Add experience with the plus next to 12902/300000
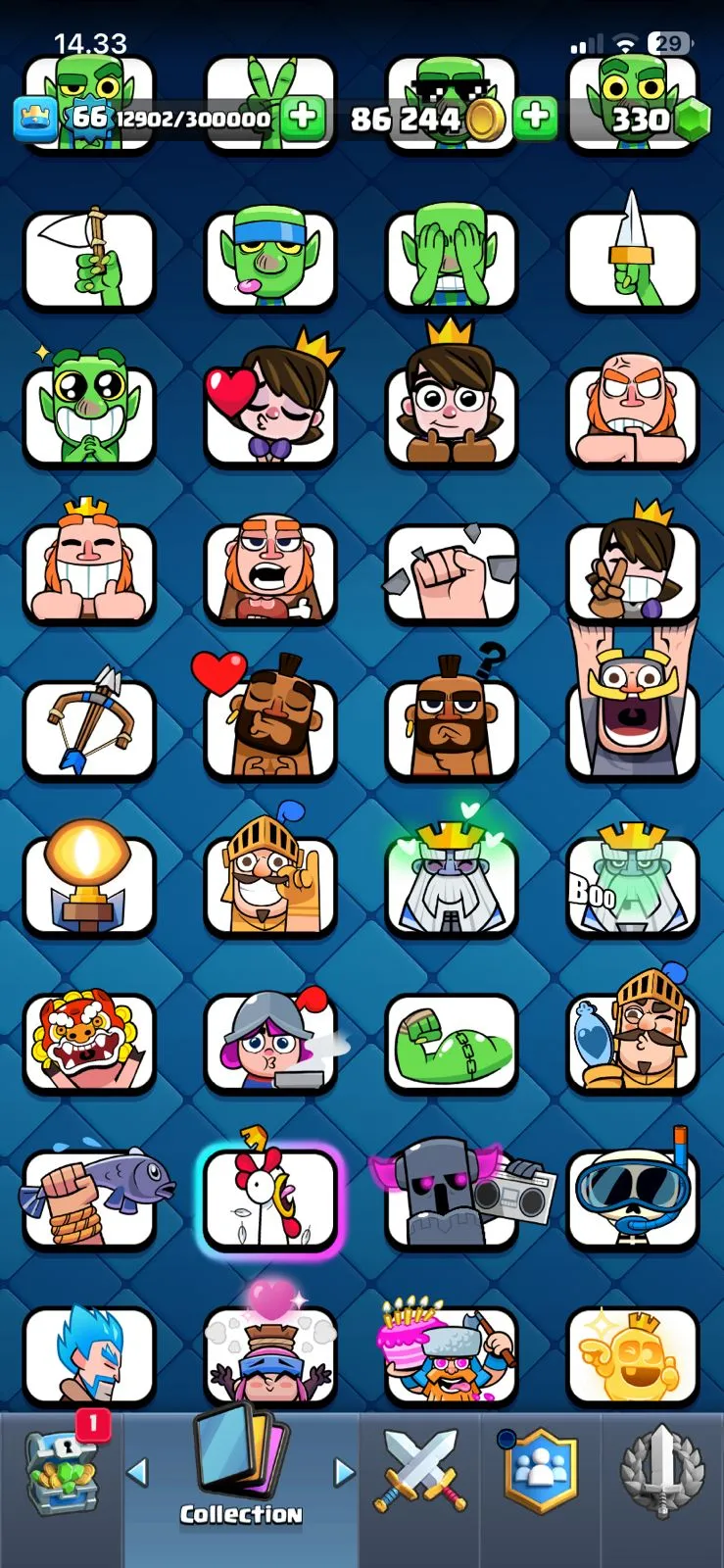This screenshot has height=1568, width=724. 303,117
